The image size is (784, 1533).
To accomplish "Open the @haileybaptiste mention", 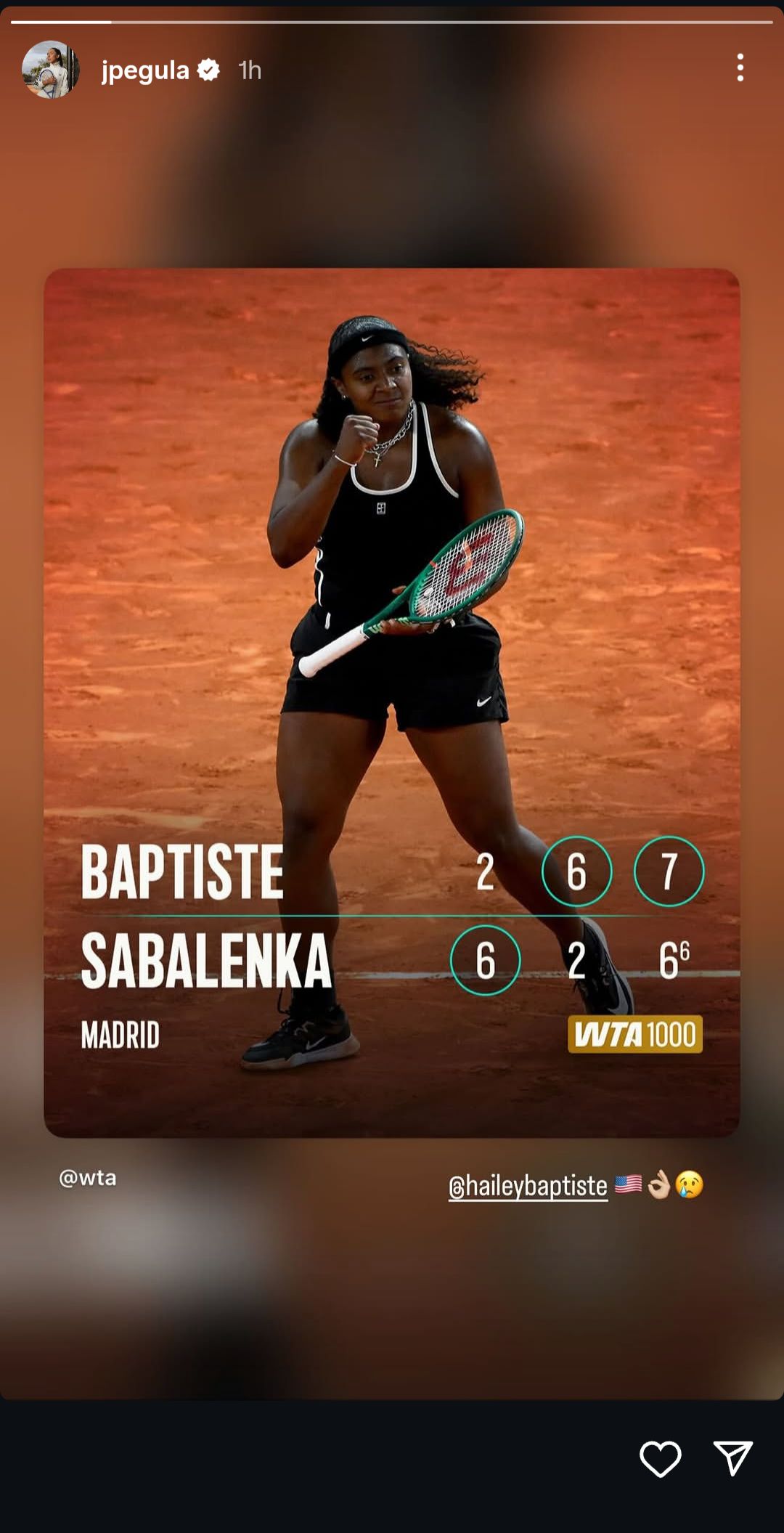I will [x=528, y=1186].
